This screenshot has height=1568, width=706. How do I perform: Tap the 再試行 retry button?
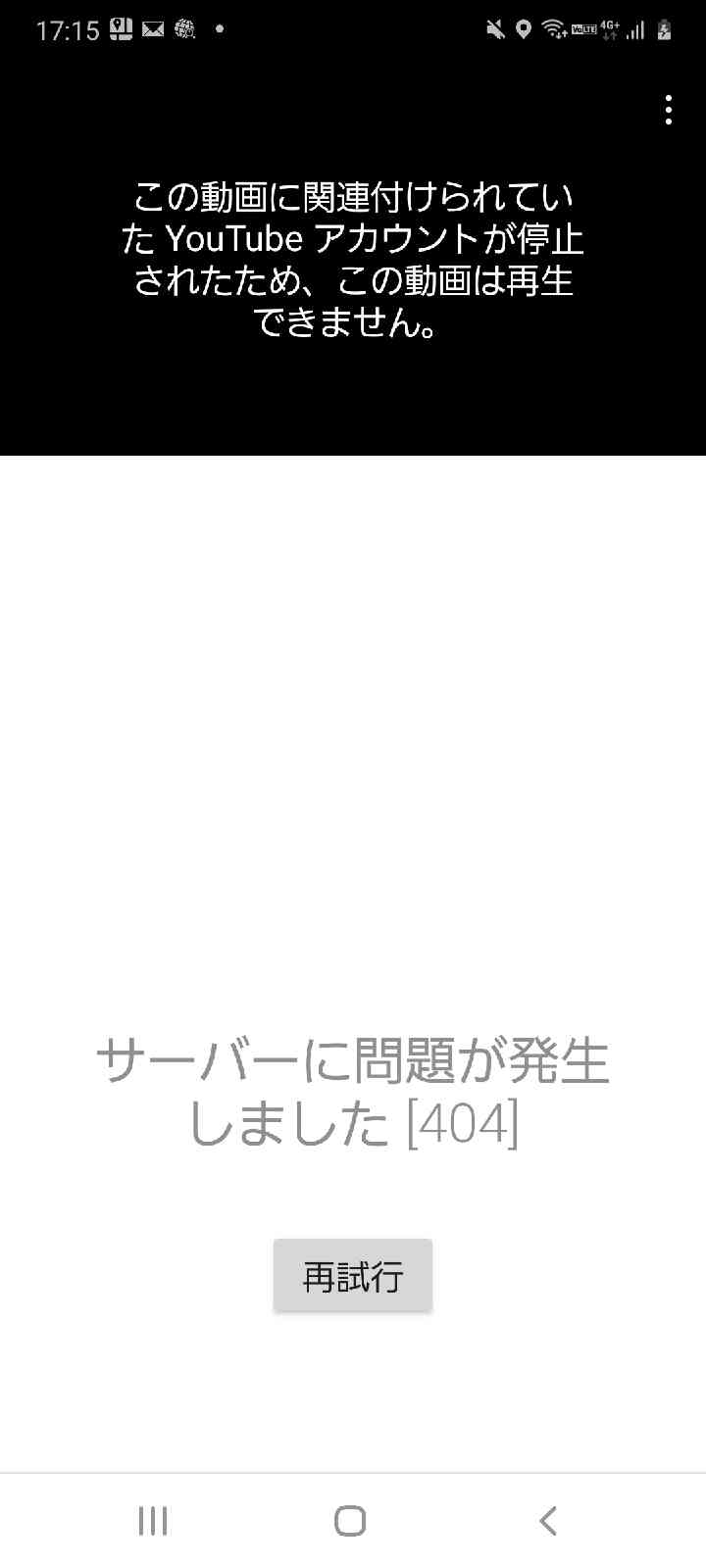coord(352,1276)
